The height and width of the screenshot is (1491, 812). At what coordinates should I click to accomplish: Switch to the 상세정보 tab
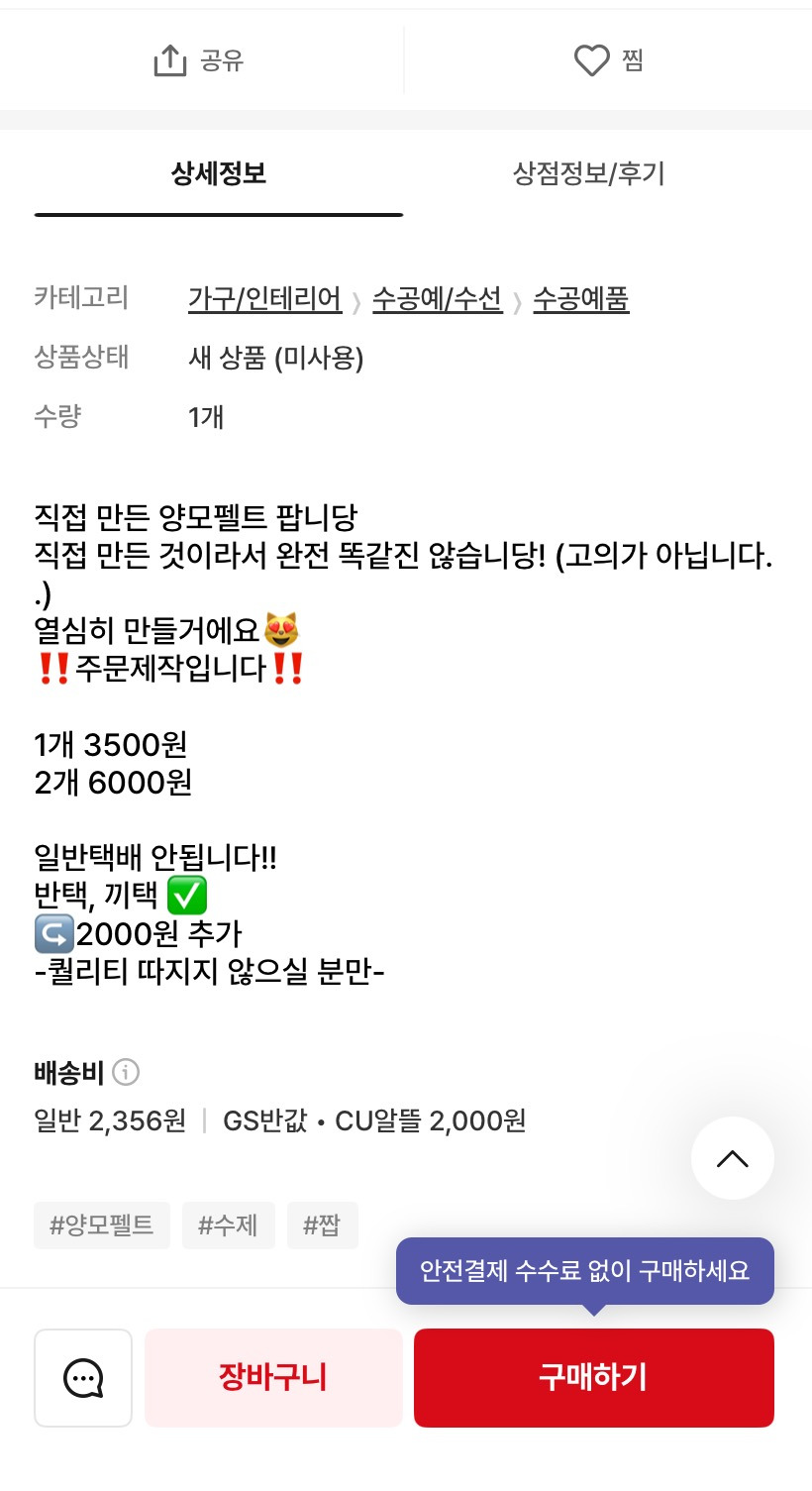click(x=219, y=171)
